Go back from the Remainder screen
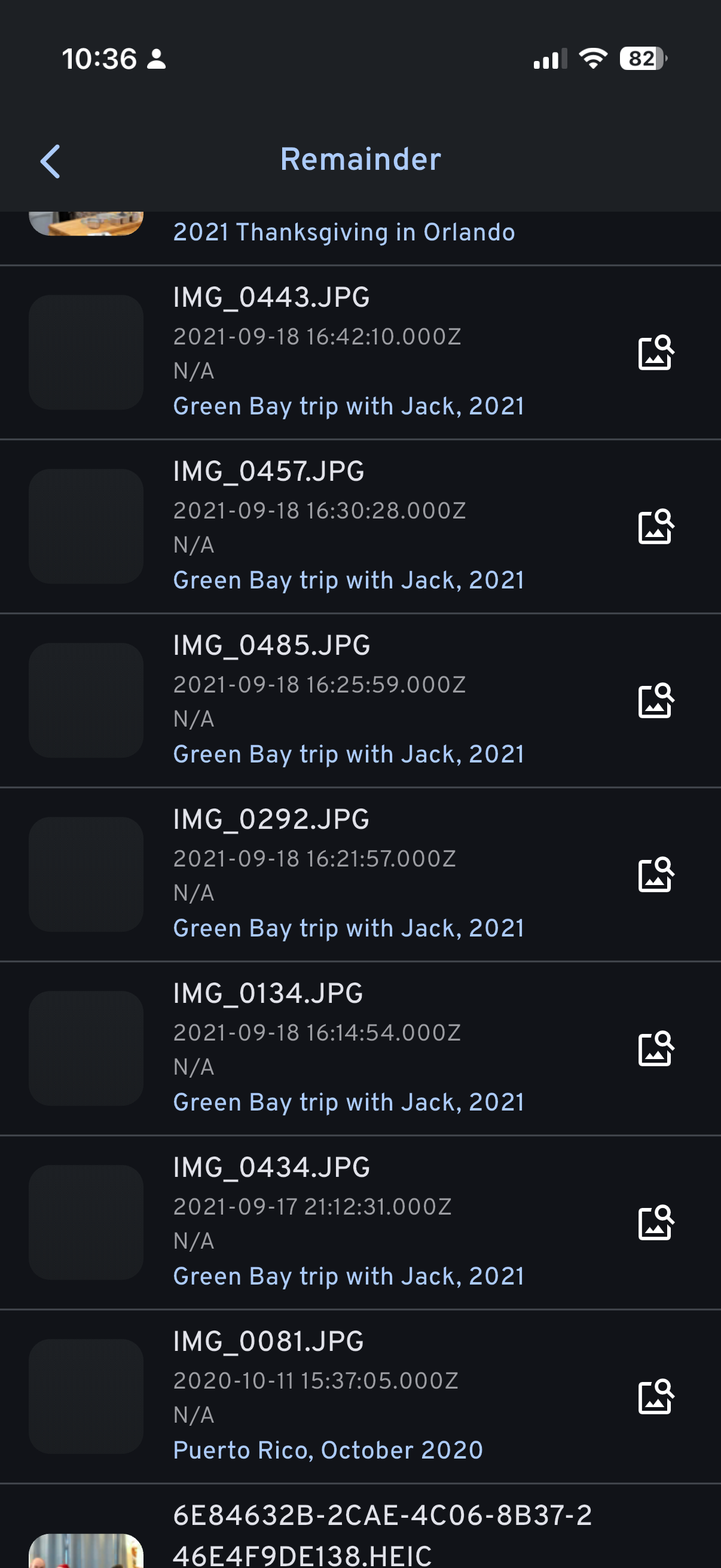 pyautogui.click(x=50, y=161)
